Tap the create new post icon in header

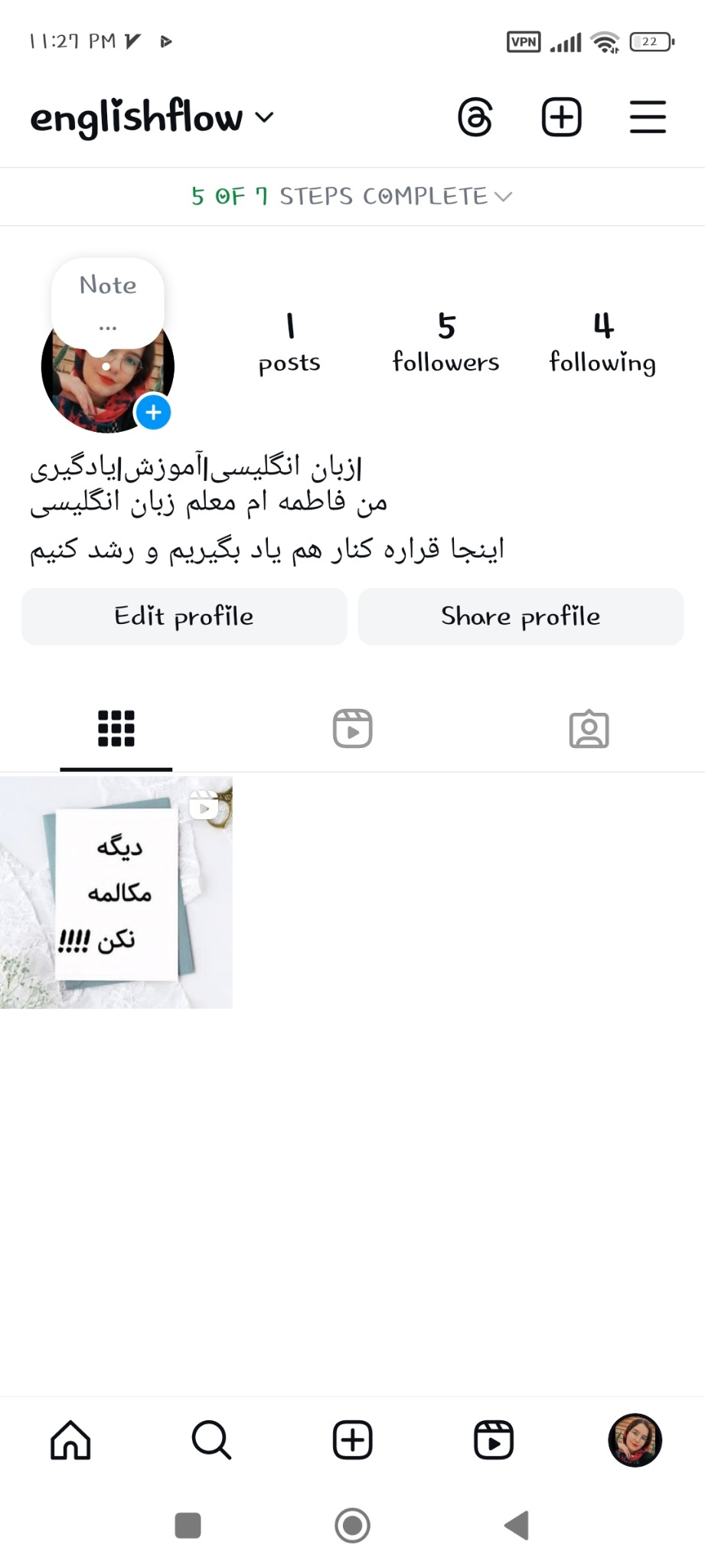coord(561,118)
